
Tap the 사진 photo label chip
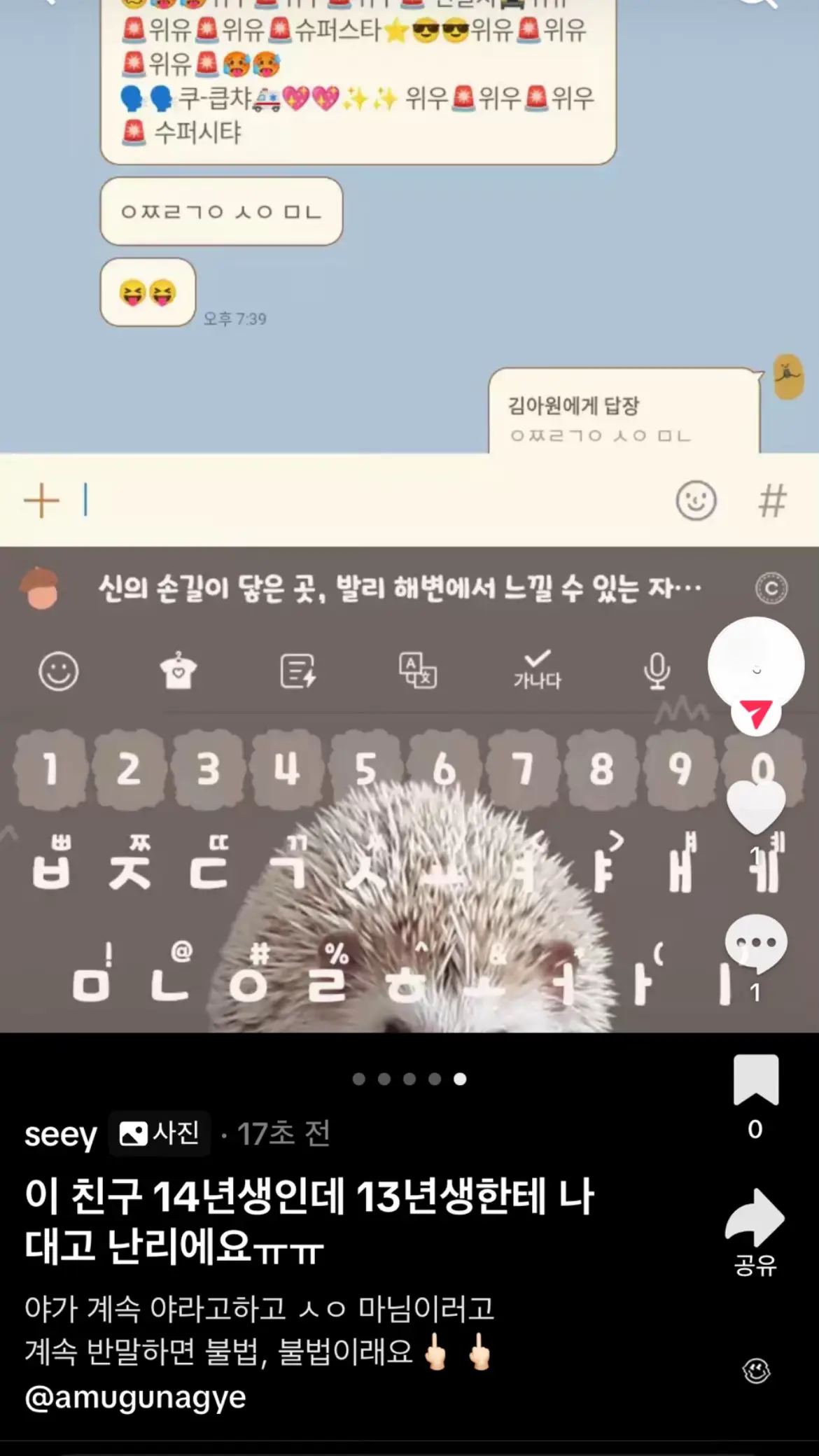[160, 1133]
